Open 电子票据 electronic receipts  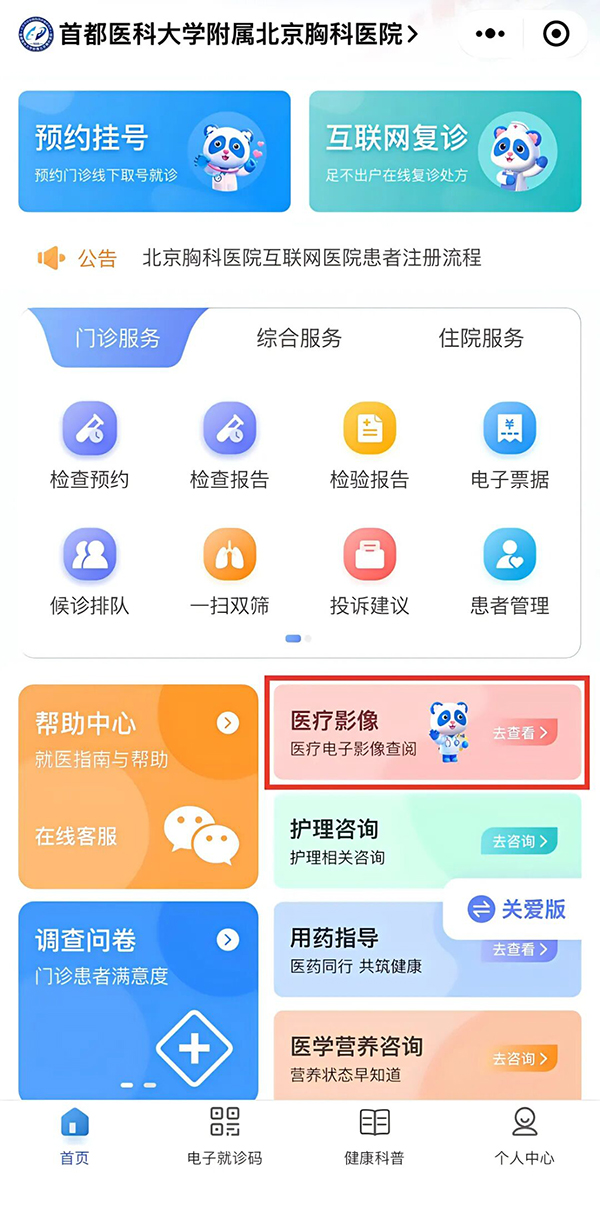[510, 445]
